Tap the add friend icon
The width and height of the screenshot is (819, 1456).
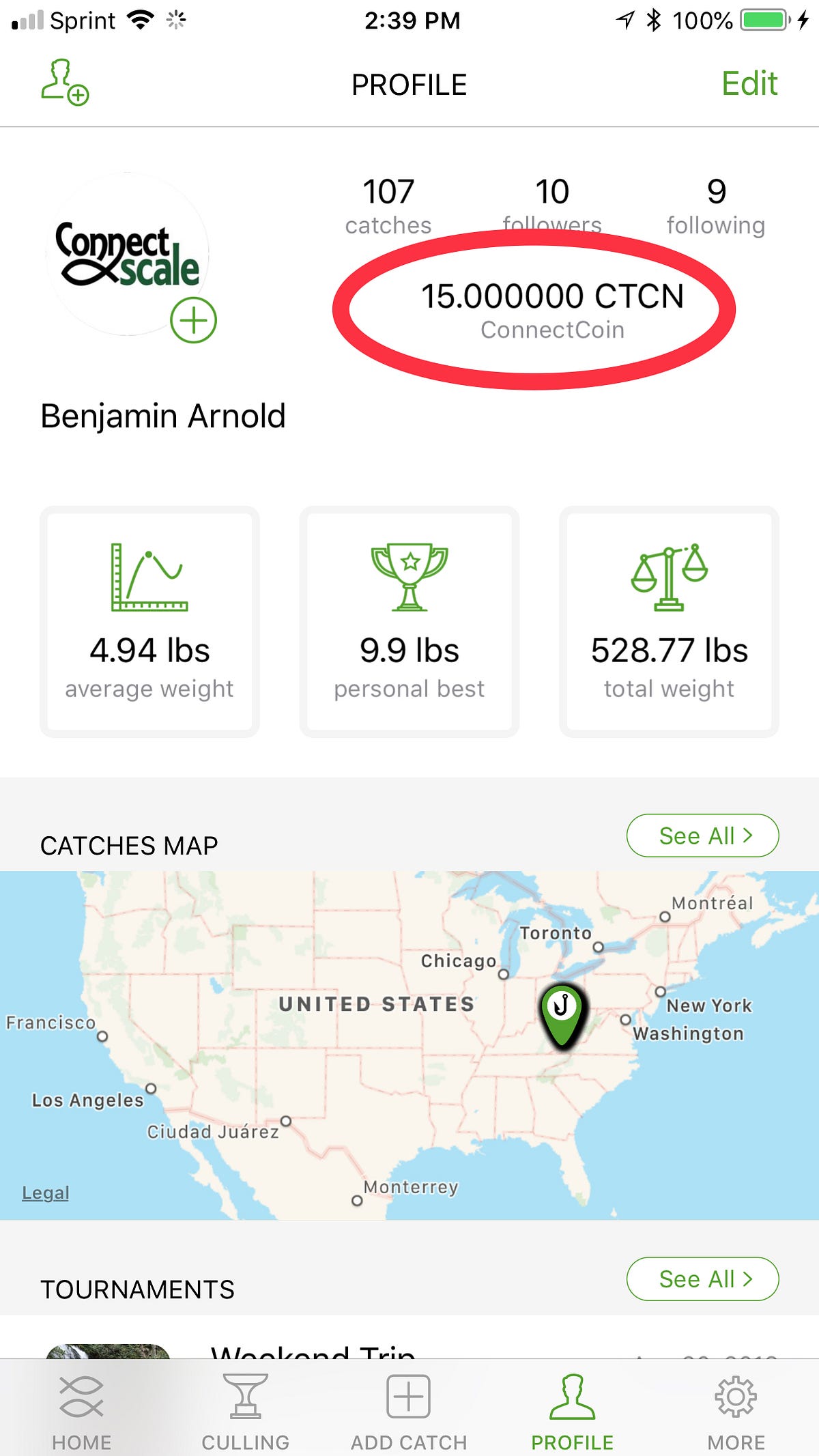tap(64, 83)
